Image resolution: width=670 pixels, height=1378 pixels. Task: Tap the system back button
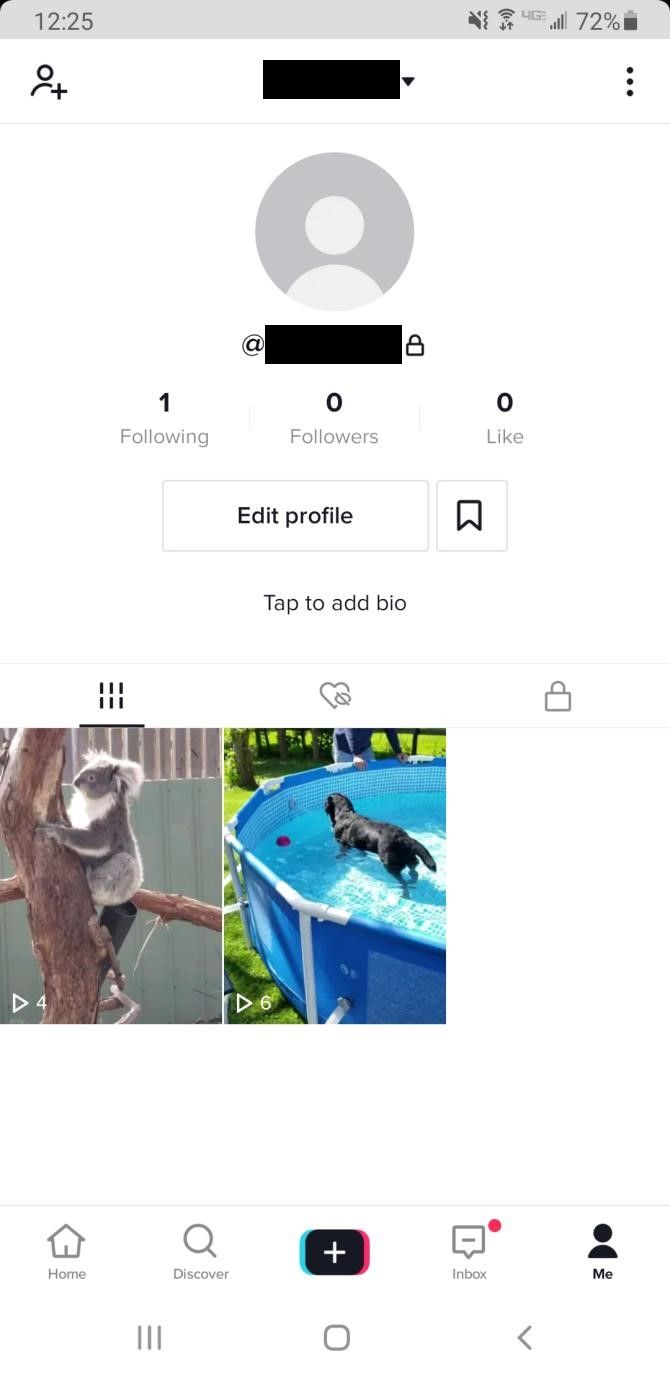point(524,1337)
